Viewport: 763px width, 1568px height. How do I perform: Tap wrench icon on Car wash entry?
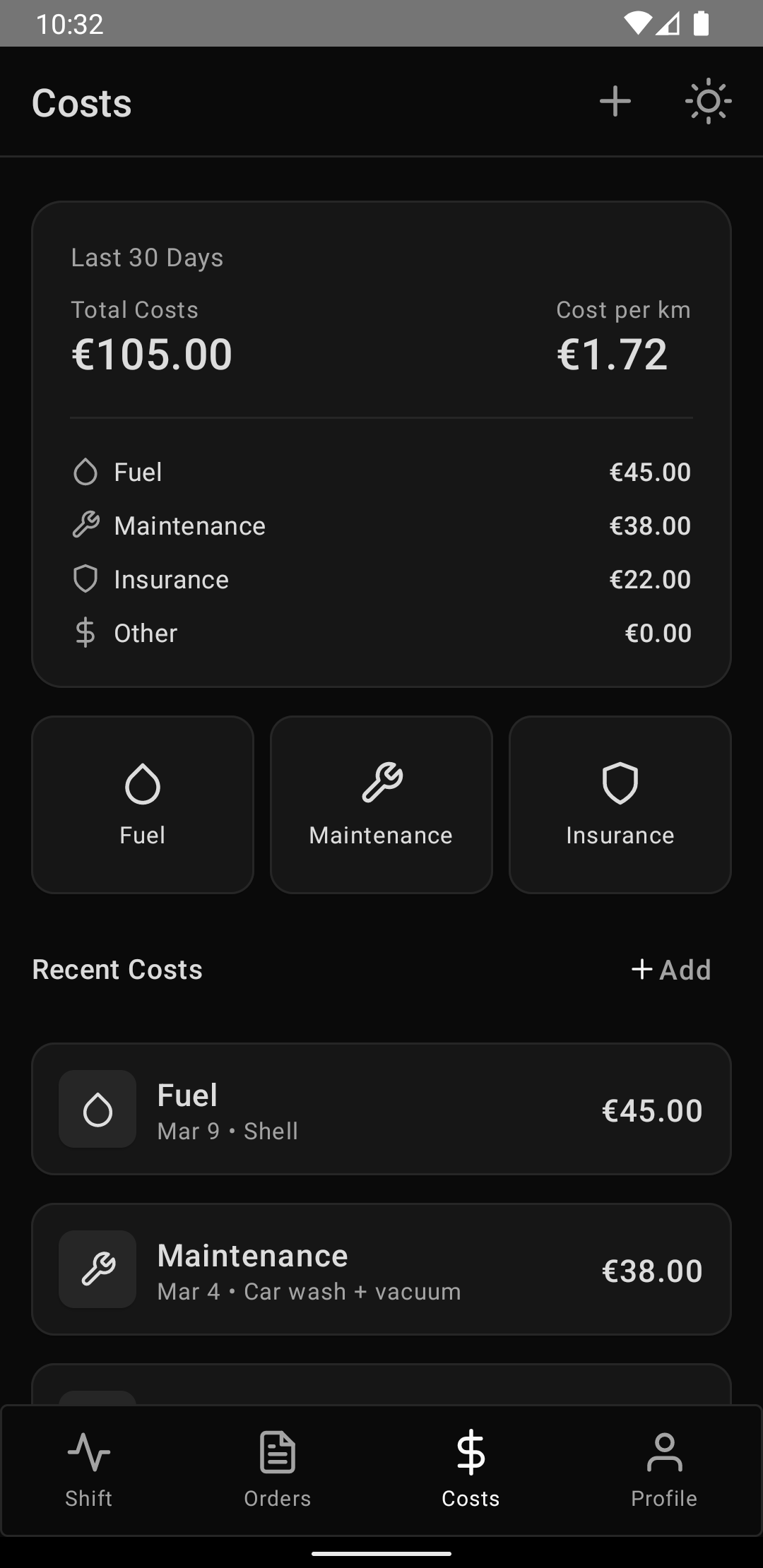coord(97,1269)
